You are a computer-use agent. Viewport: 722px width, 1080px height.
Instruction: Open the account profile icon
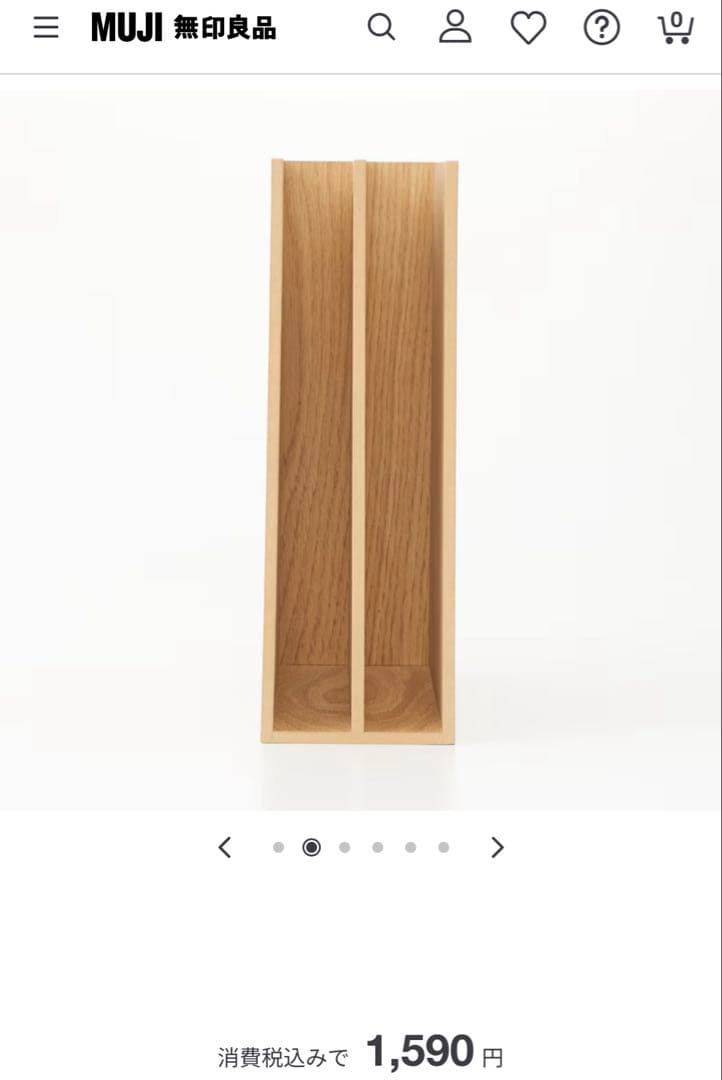[x=455, y=28]
